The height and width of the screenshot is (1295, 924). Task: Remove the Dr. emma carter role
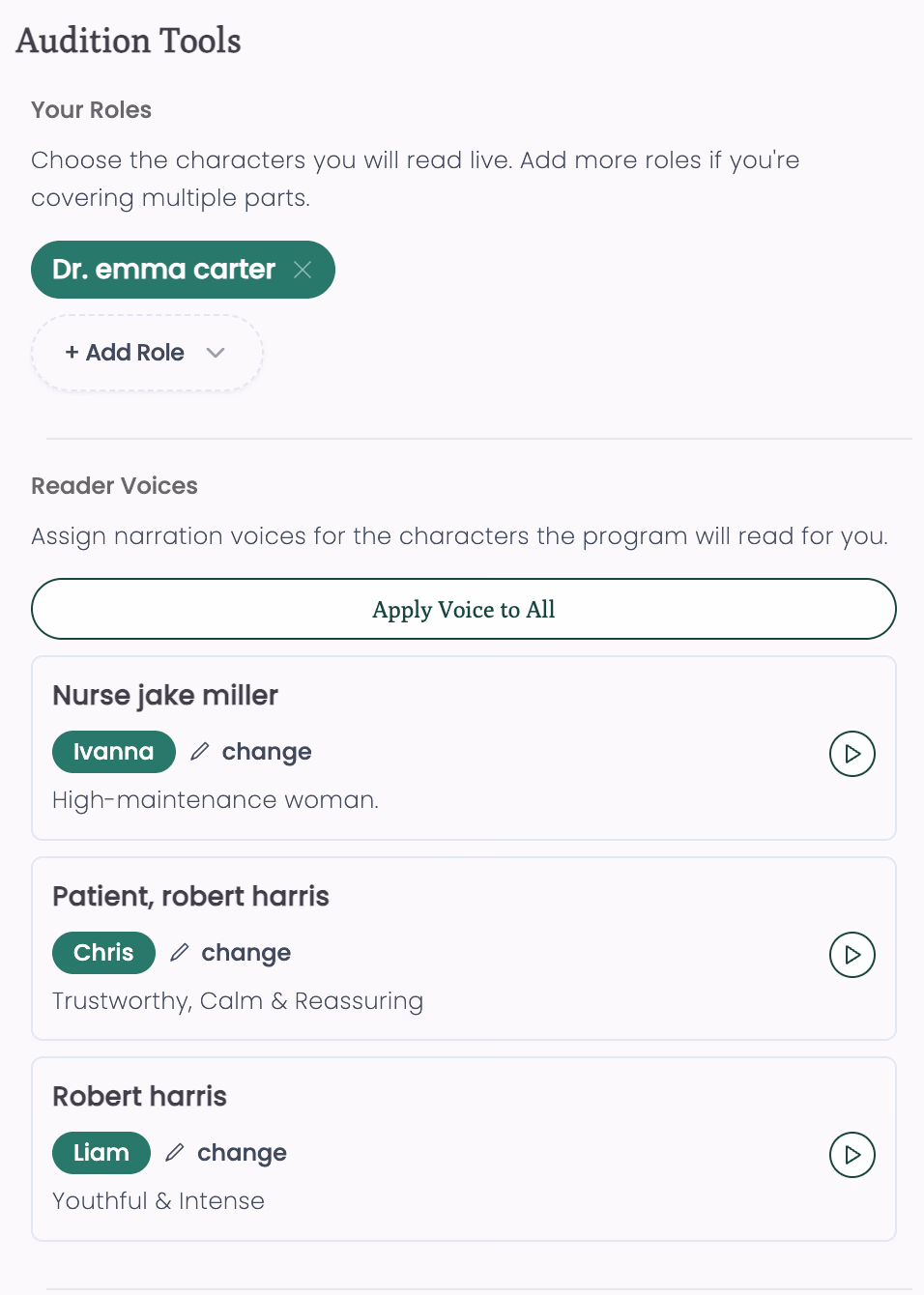(x=303, y=270)
